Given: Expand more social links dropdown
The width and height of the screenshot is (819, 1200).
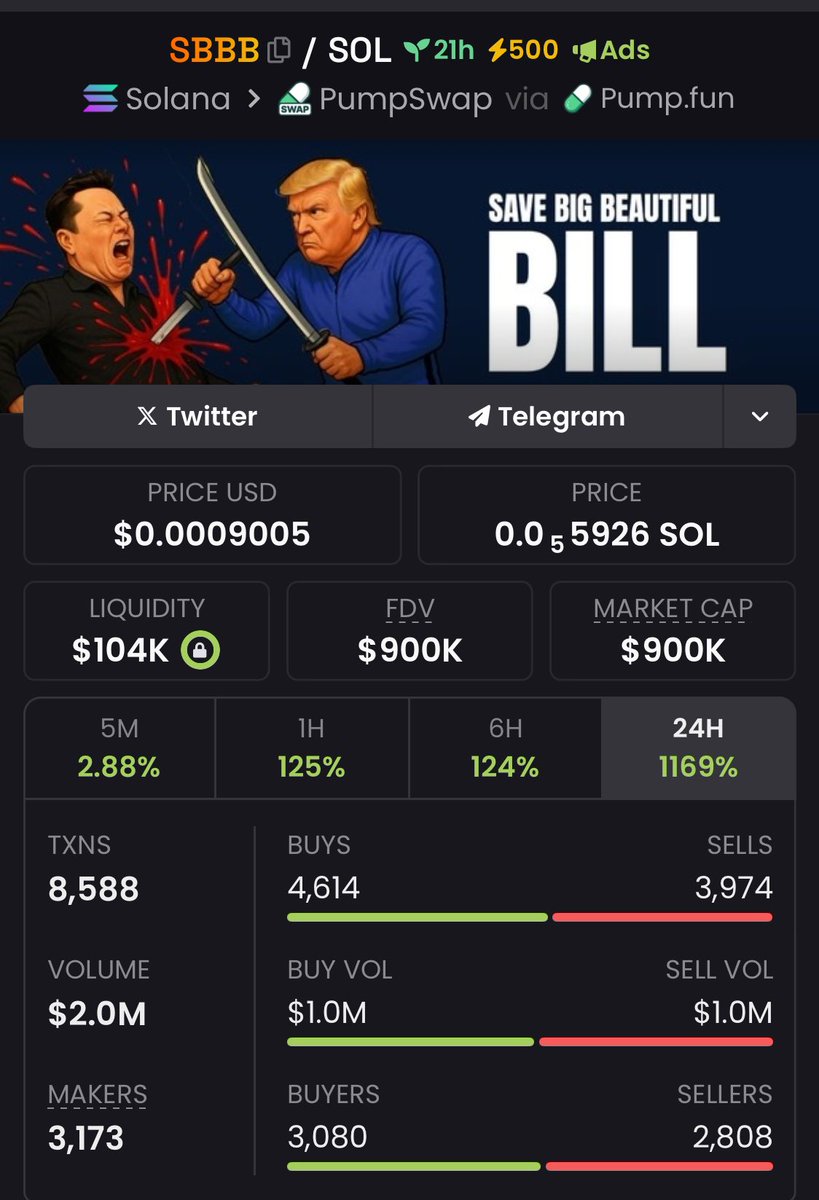Looking at the screenshot, I should pyautogui.click(x=760, y=416).
